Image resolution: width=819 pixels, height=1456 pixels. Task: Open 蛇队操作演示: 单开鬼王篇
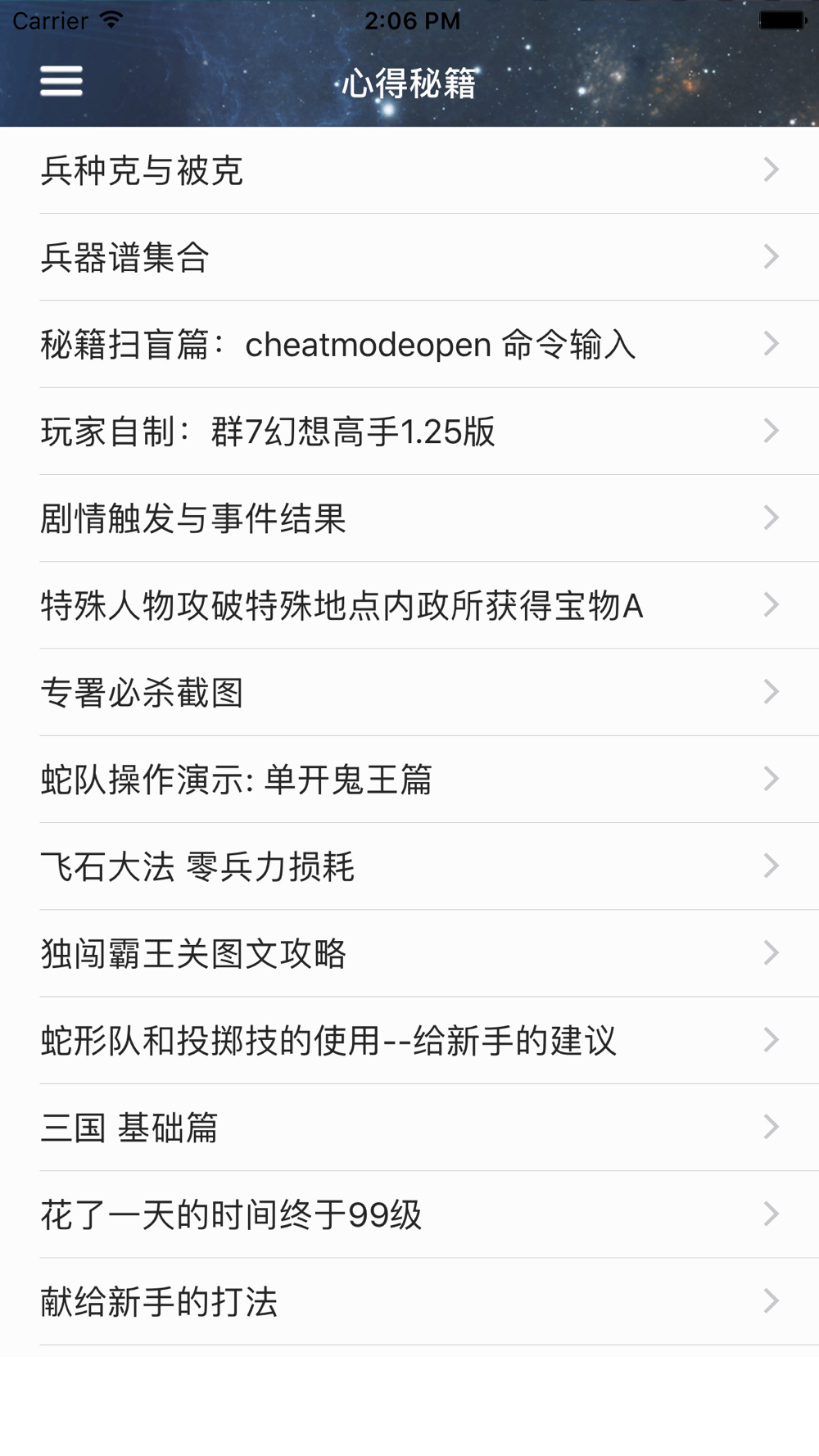coord(409,780)
